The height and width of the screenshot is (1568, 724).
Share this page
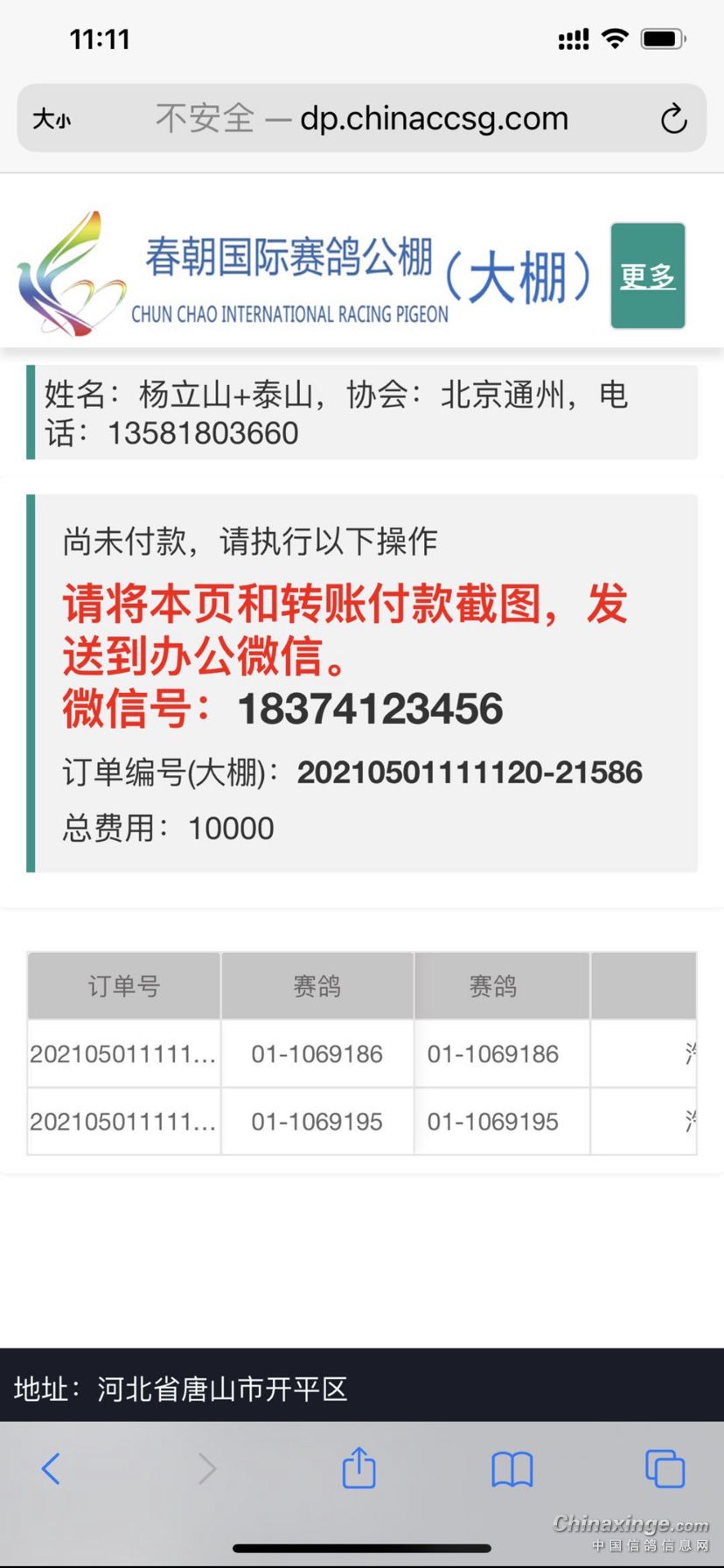pyautogui.click(x=359, y=1467)
